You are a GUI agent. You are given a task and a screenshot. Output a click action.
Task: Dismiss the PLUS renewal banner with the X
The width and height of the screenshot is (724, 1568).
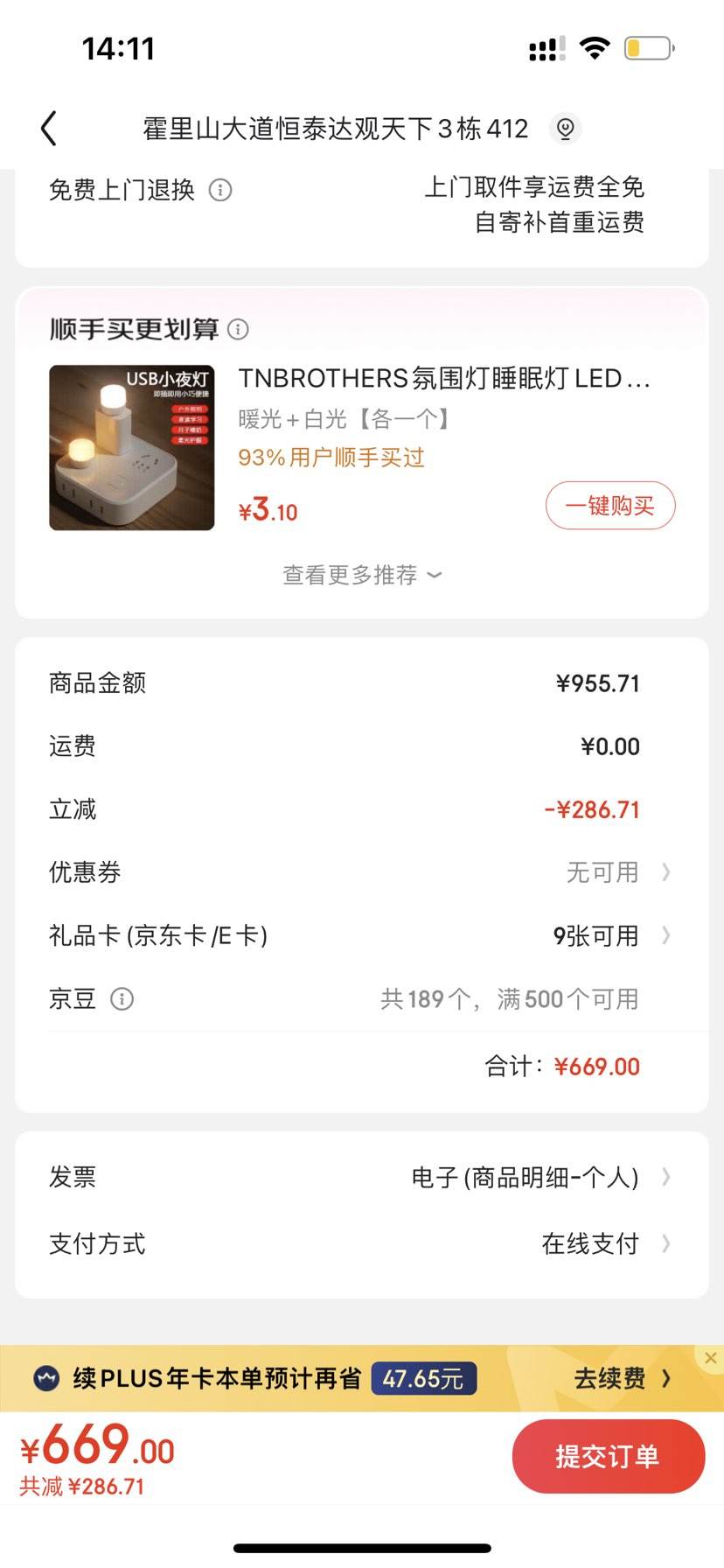click(x=710, y=1357)
